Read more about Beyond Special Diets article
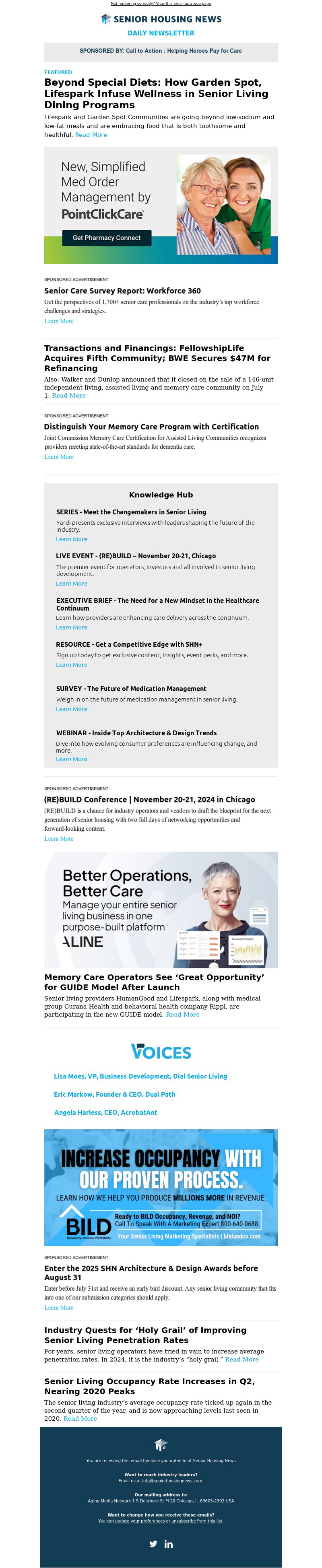Screen dimensions: 322x1568 pos(91,134)
